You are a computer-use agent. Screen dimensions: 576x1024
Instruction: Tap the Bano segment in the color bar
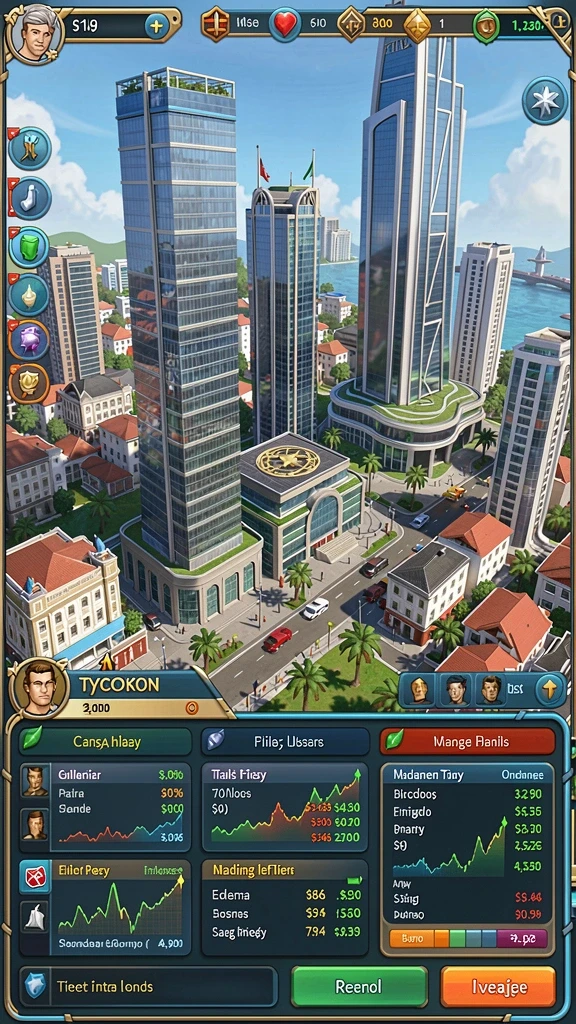411,939
